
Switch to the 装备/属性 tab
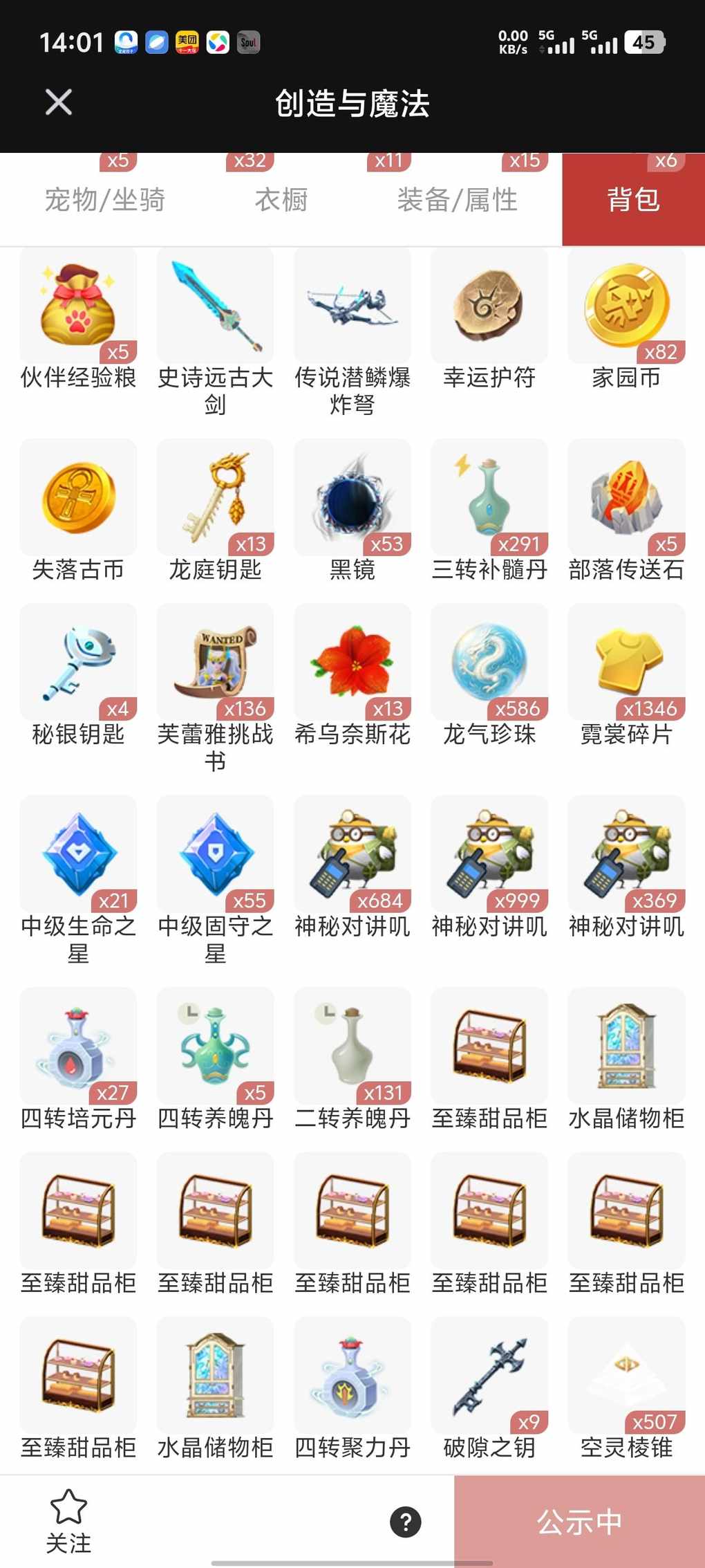pos(457,200)
